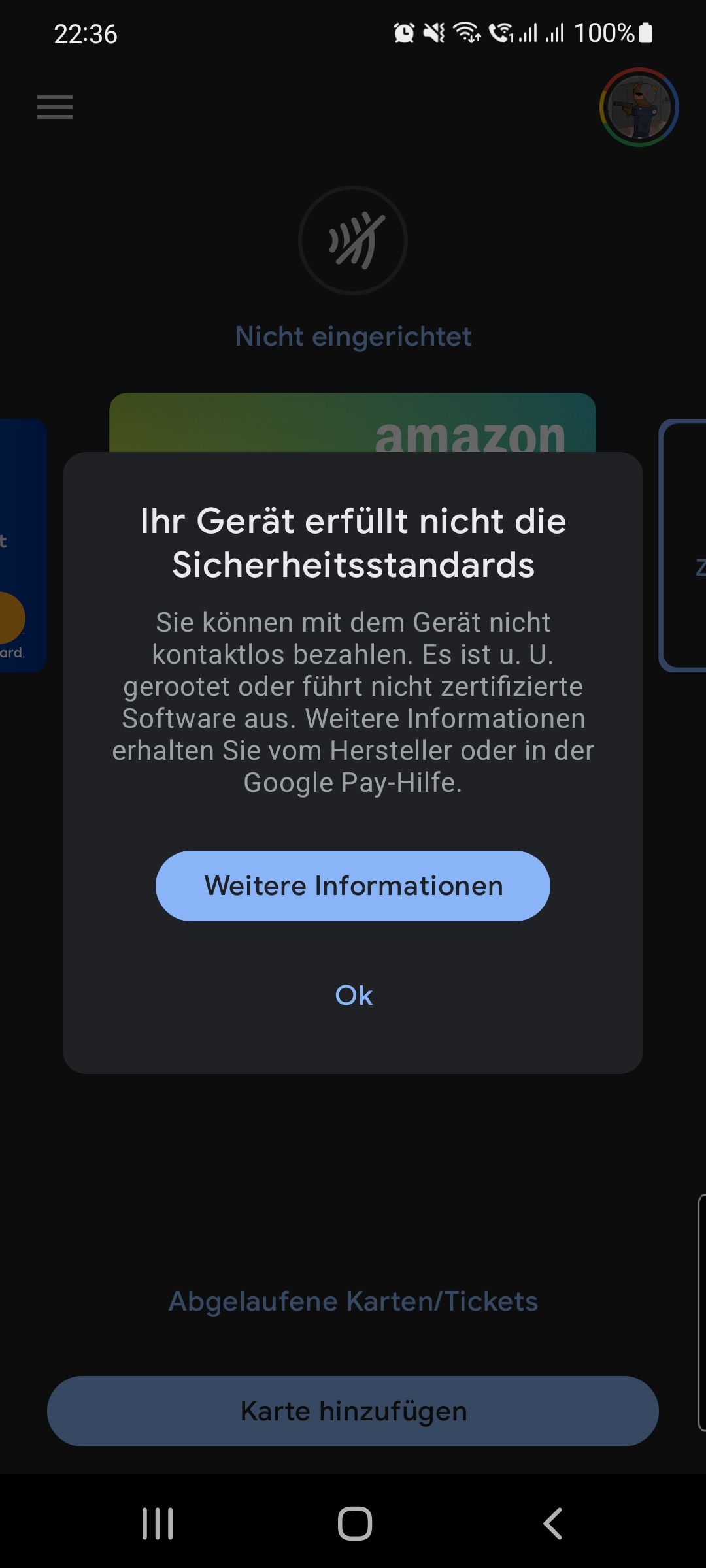Viewport: 706px width, 1568px height.
Task: Open the account profile picture
Action: pyautogui.click(x=639, y=107)
